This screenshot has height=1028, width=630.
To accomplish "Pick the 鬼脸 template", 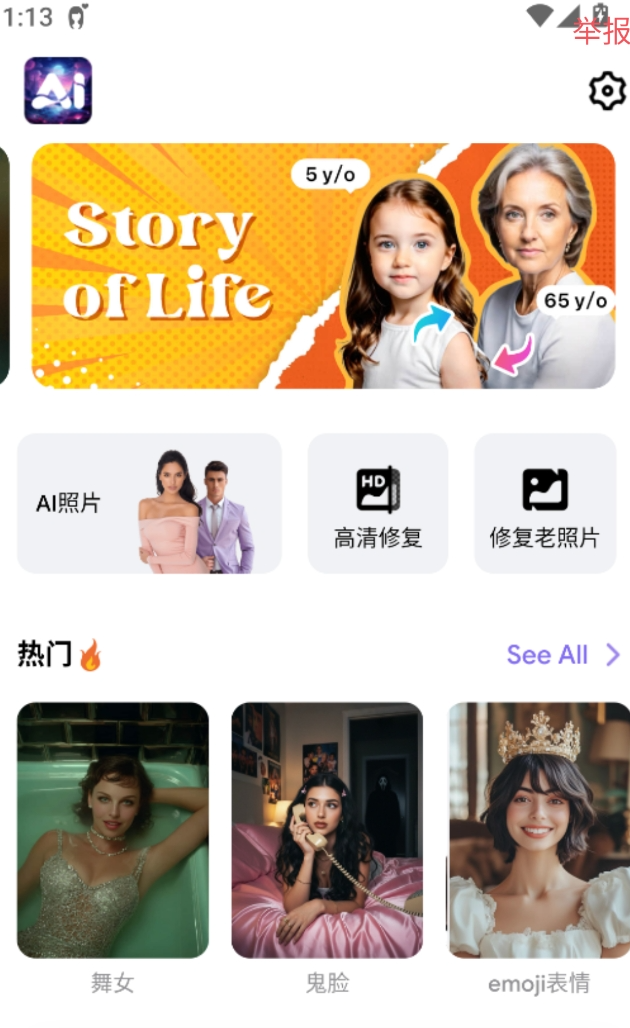I will point(327,830).
